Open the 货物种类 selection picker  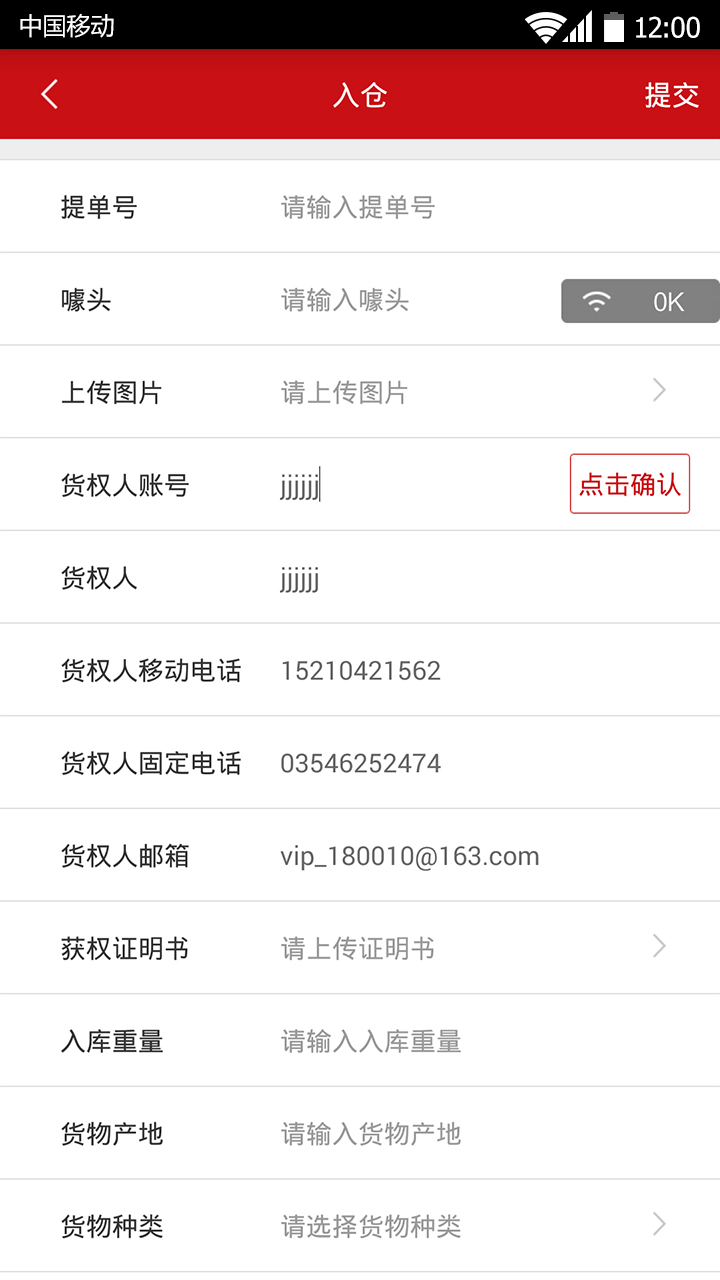(x=360, y=1226)
